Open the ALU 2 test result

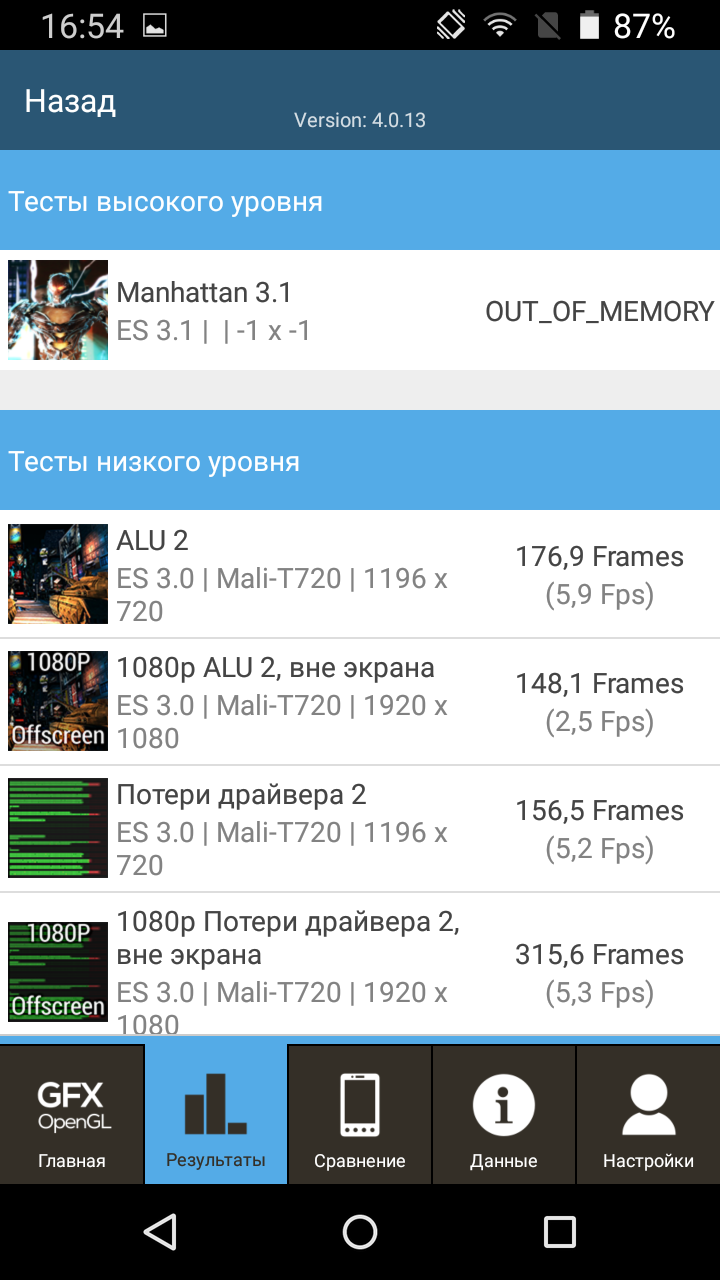coord(360,574)
